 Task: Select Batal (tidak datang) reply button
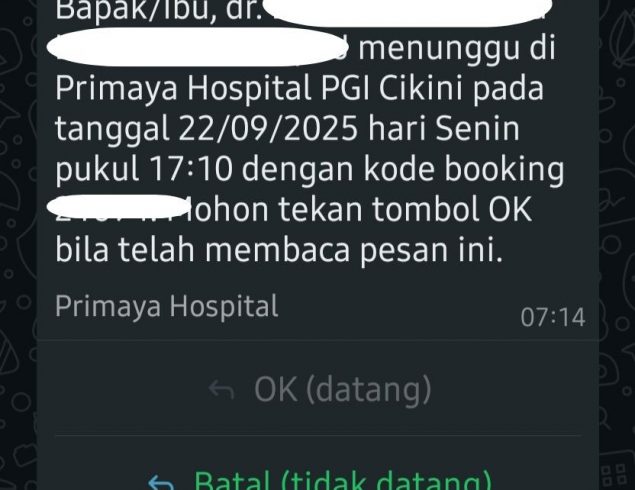320,478
